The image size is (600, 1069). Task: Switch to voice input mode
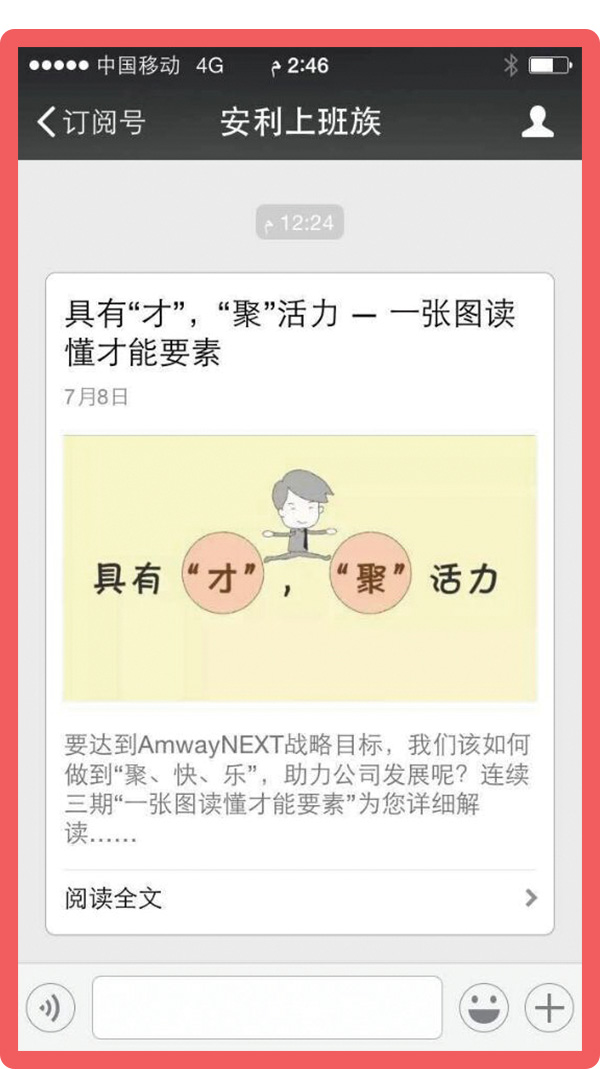(x=50, y=1007)
